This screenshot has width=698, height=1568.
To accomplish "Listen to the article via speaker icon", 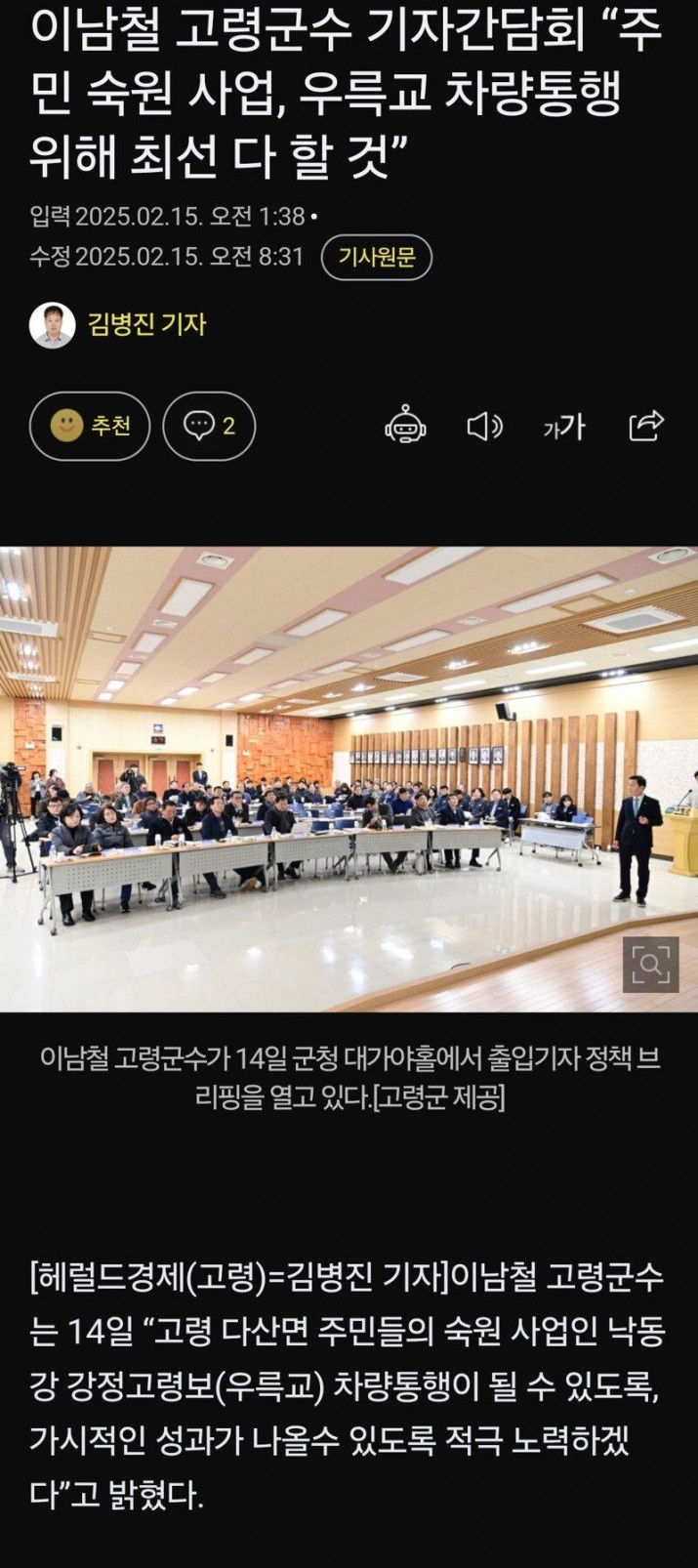I will 484,427.
